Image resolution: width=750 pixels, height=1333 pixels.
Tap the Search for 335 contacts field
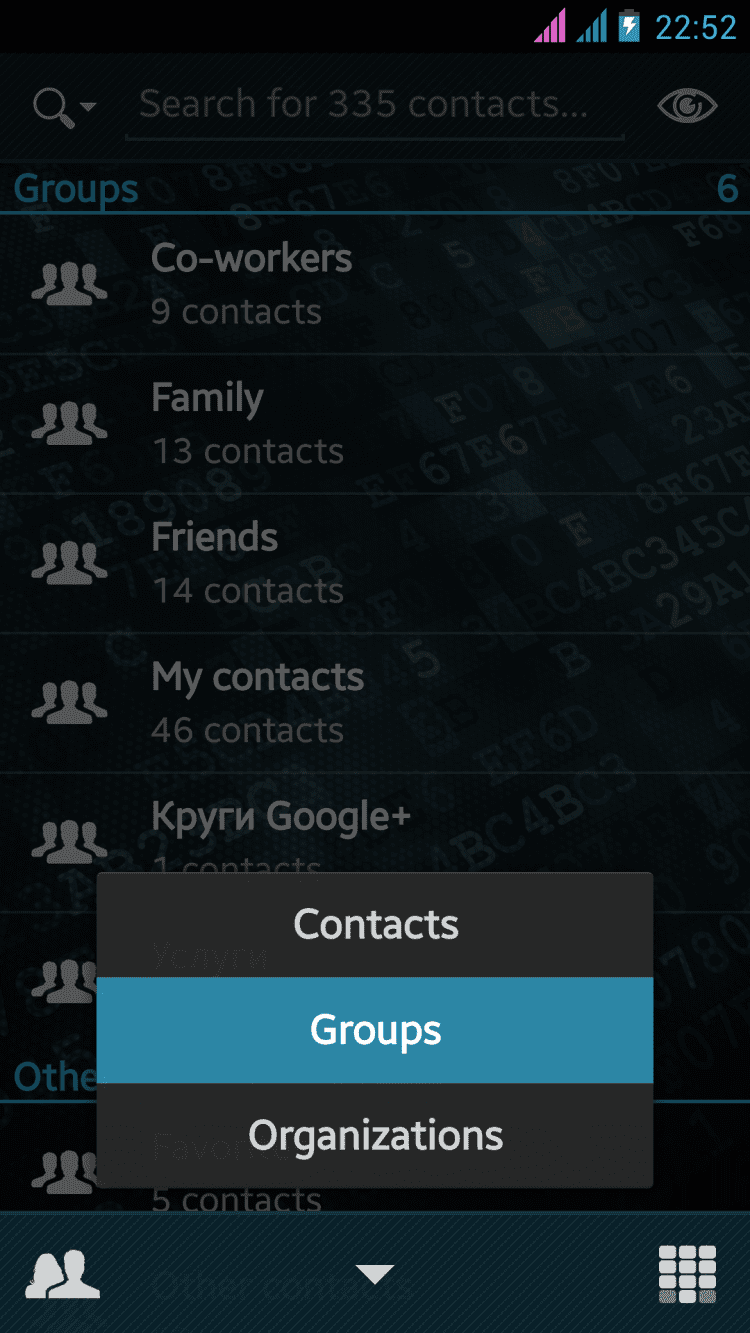[375, 105]
